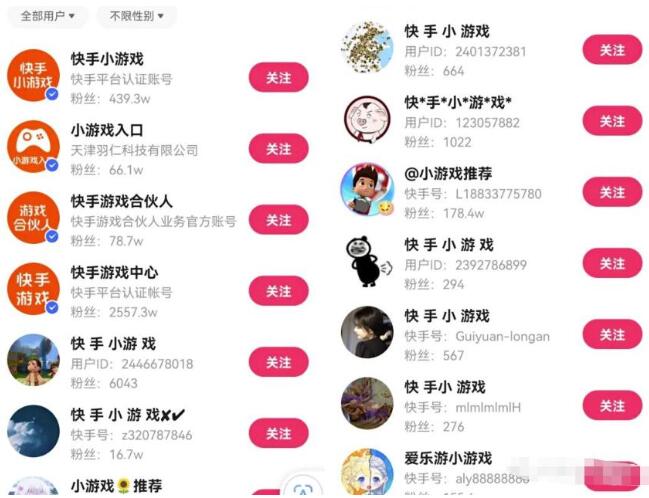Follow the account mlmlmlmlH
Screen dimensions: 649x498
point(612,405)
